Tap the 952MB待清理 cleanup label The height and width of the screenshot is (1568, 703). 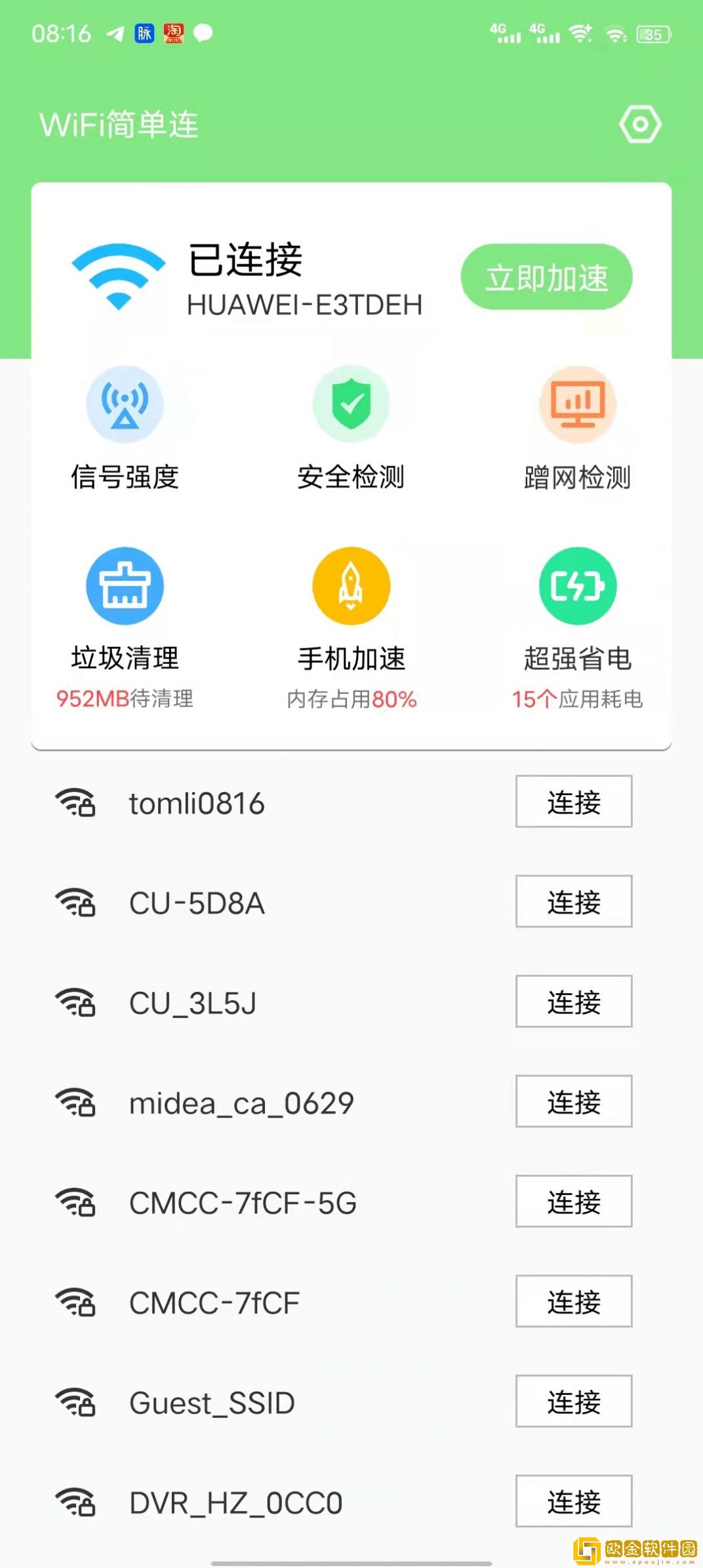point(125,700)
